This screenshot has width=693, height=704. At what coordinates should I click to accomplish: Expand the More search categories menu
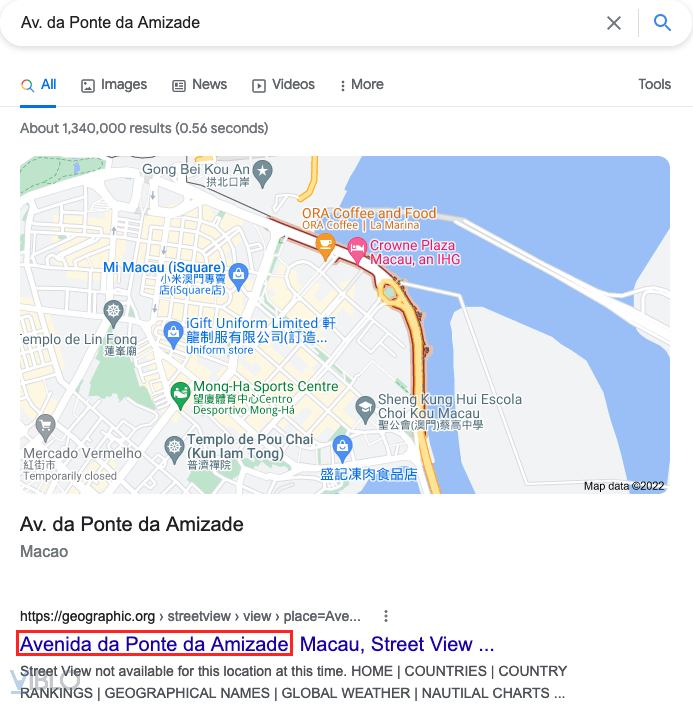(x=361, y=85)
